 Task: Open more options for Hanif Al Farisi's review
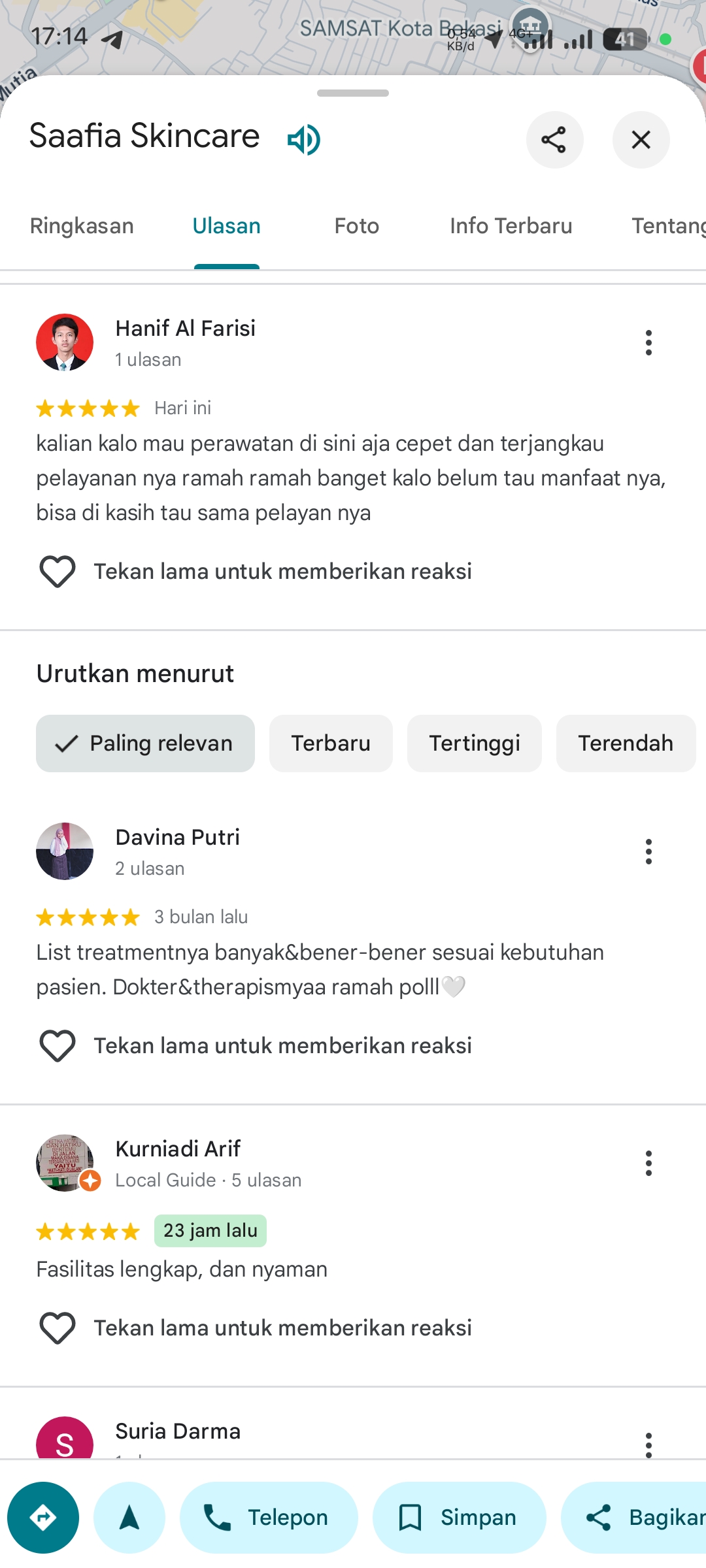coord(648,343)
